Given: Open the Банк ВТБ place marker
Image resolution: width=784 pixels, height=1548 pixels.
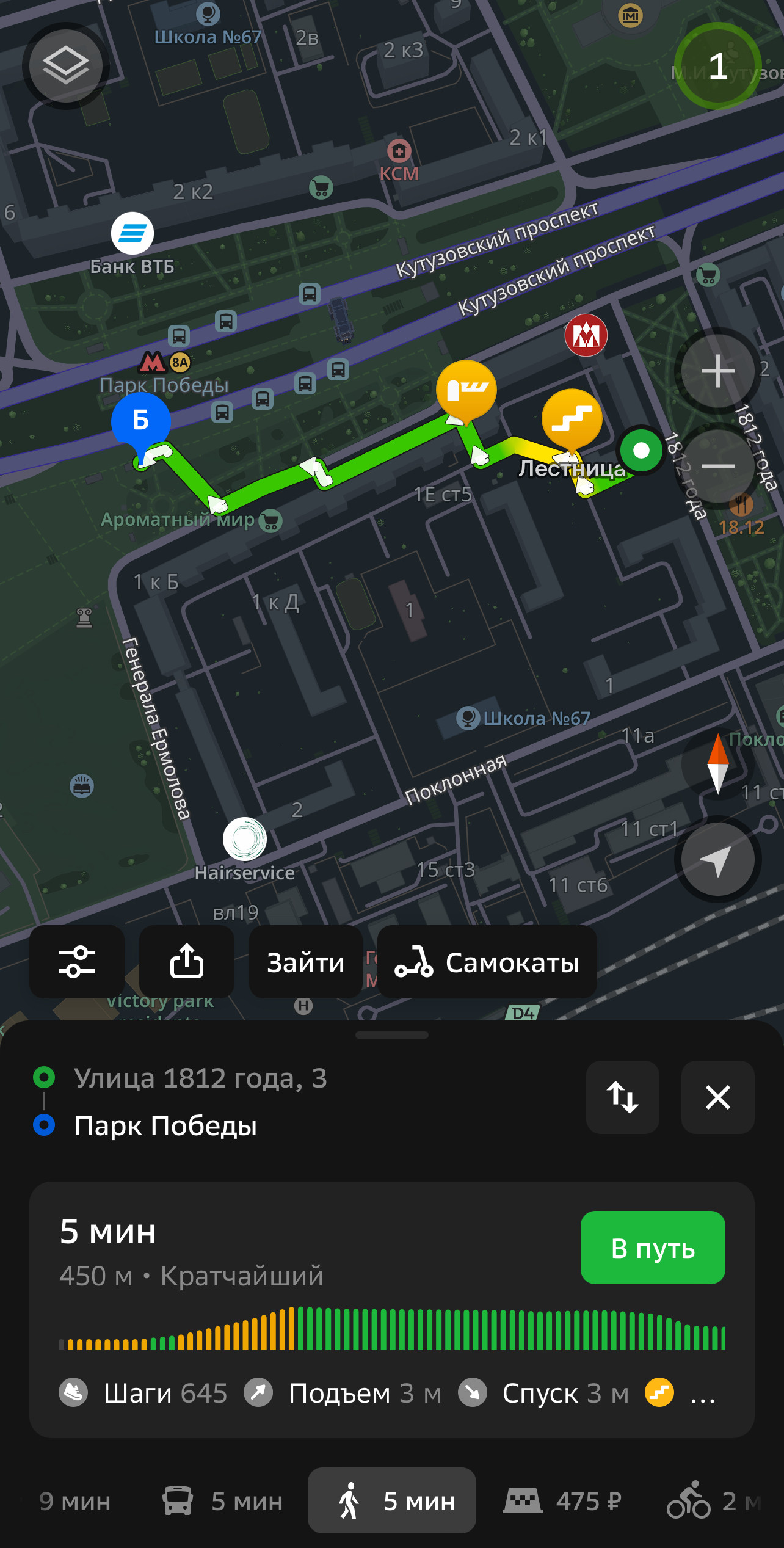Looking at the screenshot, I should [x=132, y=234].
